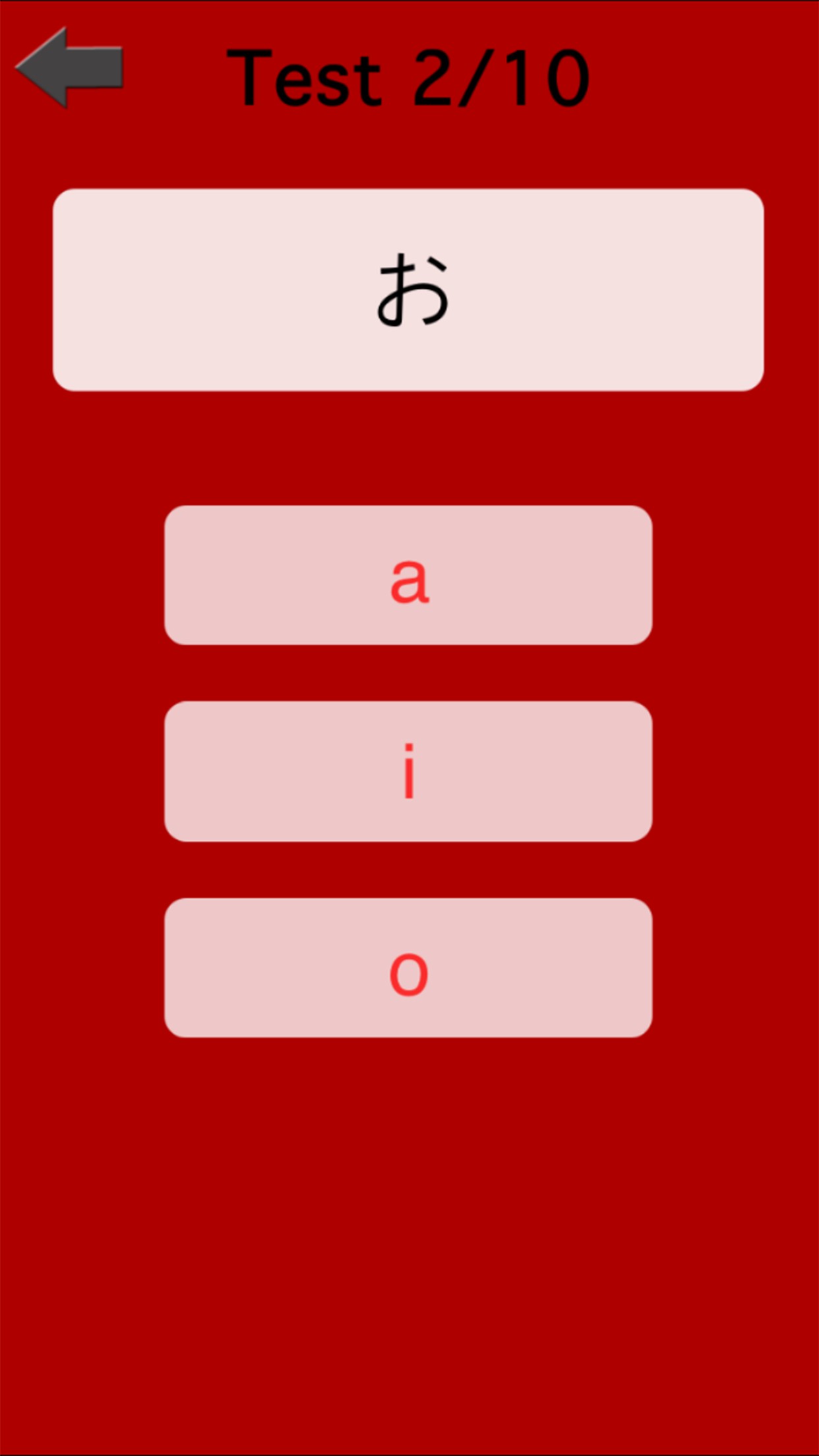Choose answer "a"
This screenshot has height=1456, width=819.
coord(408,575)
